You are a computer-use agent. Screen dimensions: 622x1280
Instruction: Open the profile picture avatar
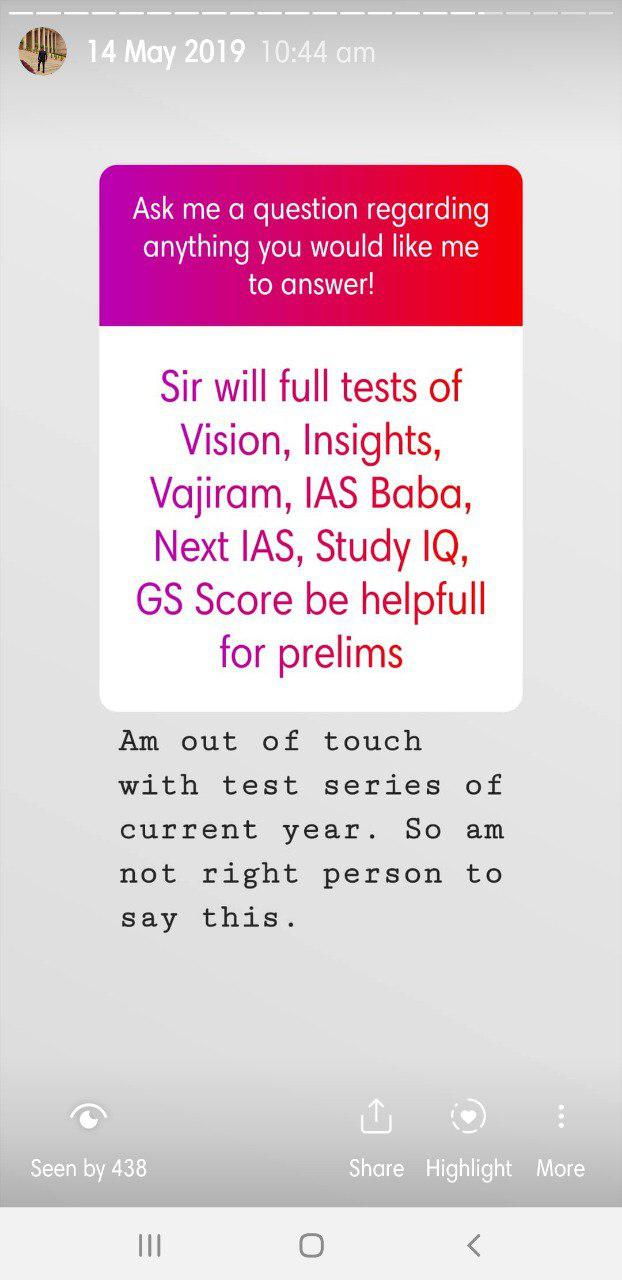[42, 52]
